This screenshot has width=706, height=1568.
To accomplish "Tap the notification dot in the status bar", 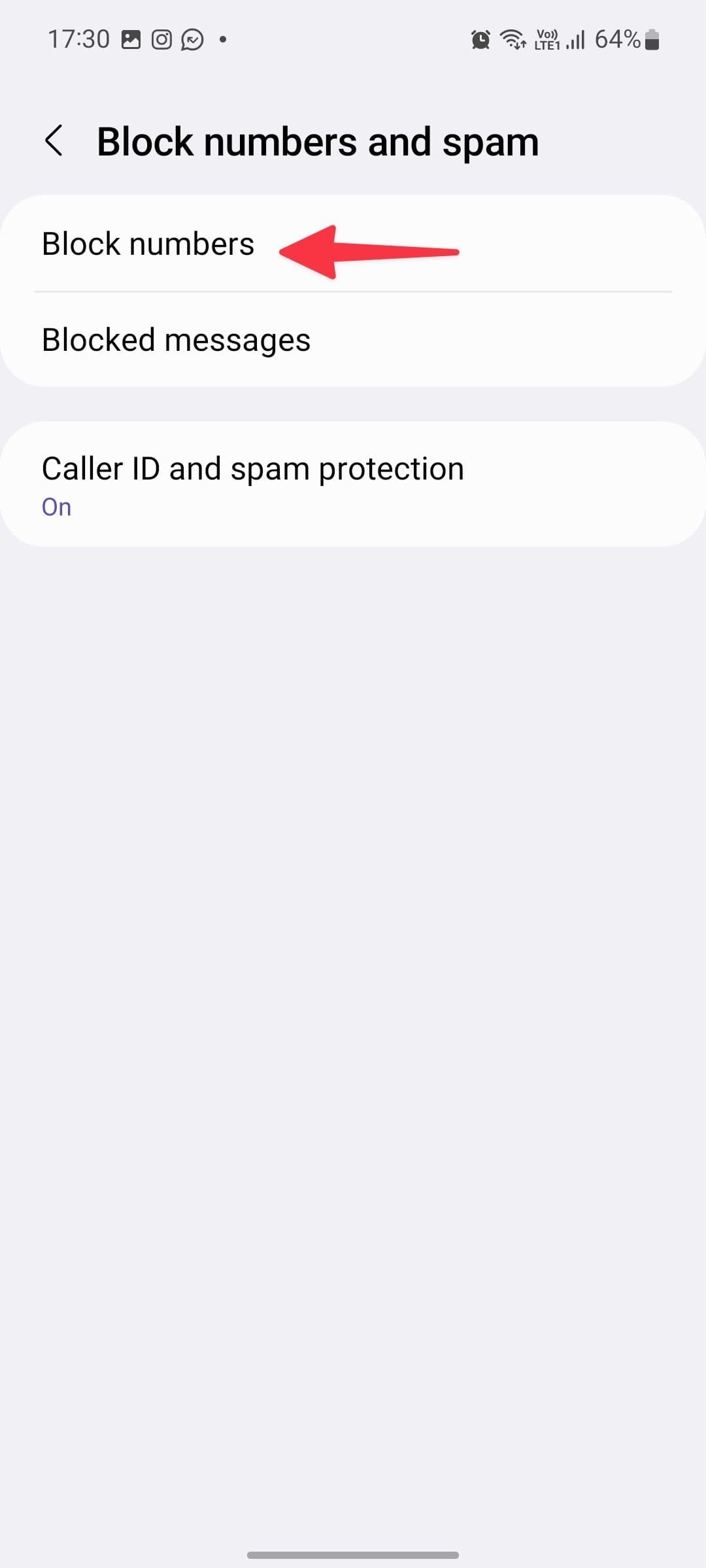I will (x=222, y=39).
